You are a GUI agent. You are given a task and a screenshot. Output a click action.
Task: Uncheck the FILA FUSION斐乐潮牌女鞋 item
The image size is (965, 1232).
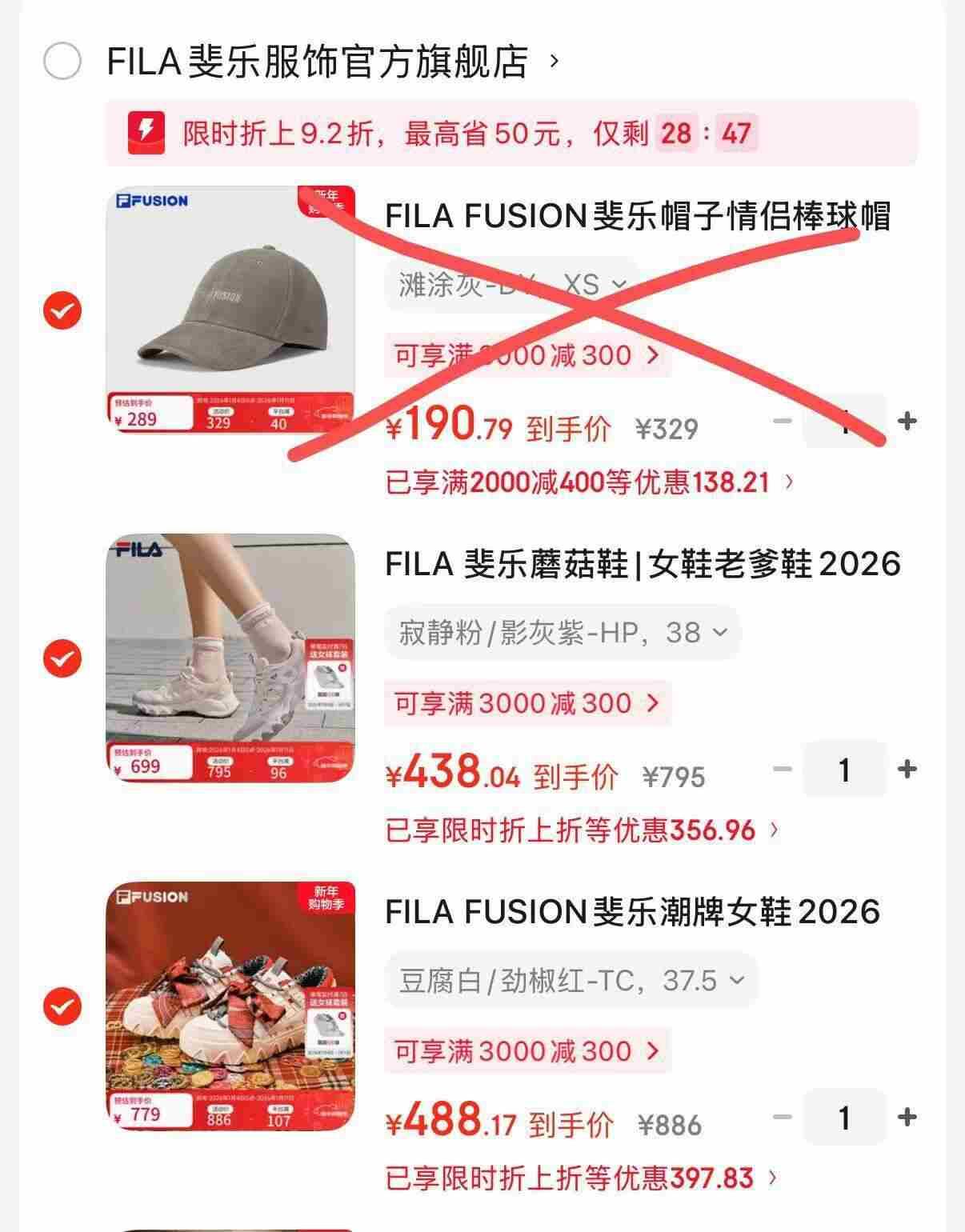point(62,1006)
